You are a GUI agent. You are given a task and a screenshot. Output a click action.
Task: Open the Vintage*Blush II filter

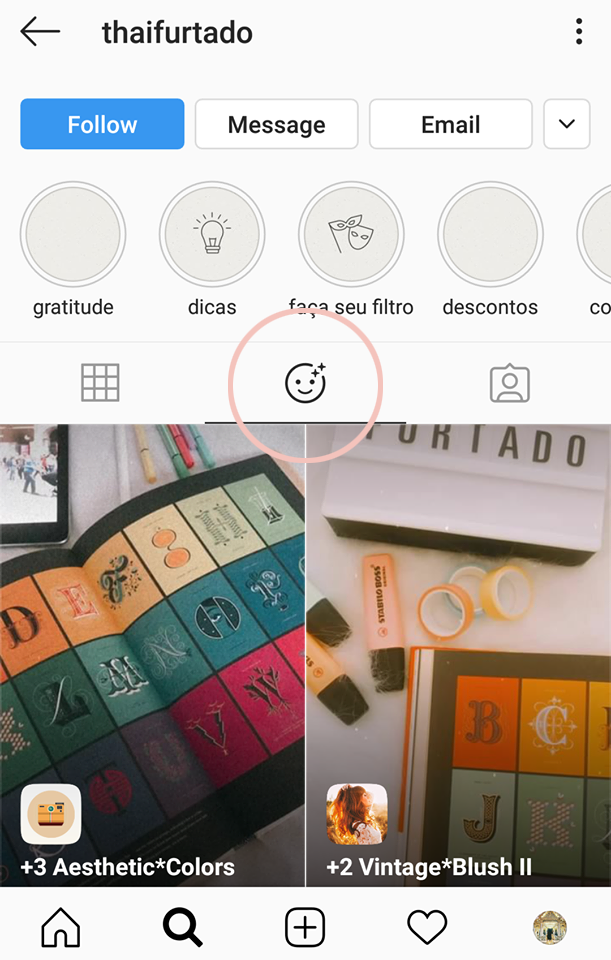pos(458,655)
